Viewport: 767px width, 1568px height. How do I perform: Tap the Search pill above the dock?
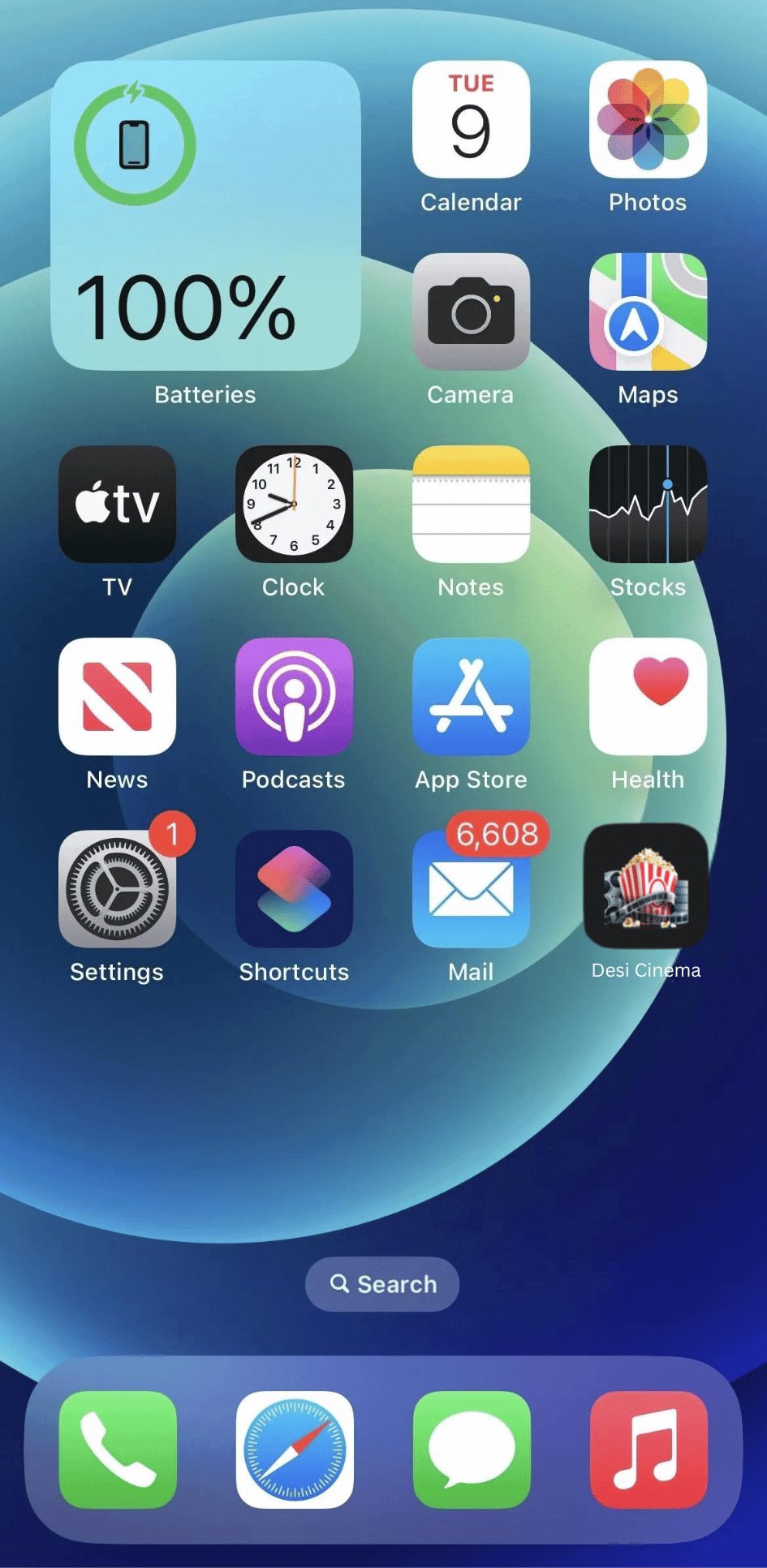382,1284
